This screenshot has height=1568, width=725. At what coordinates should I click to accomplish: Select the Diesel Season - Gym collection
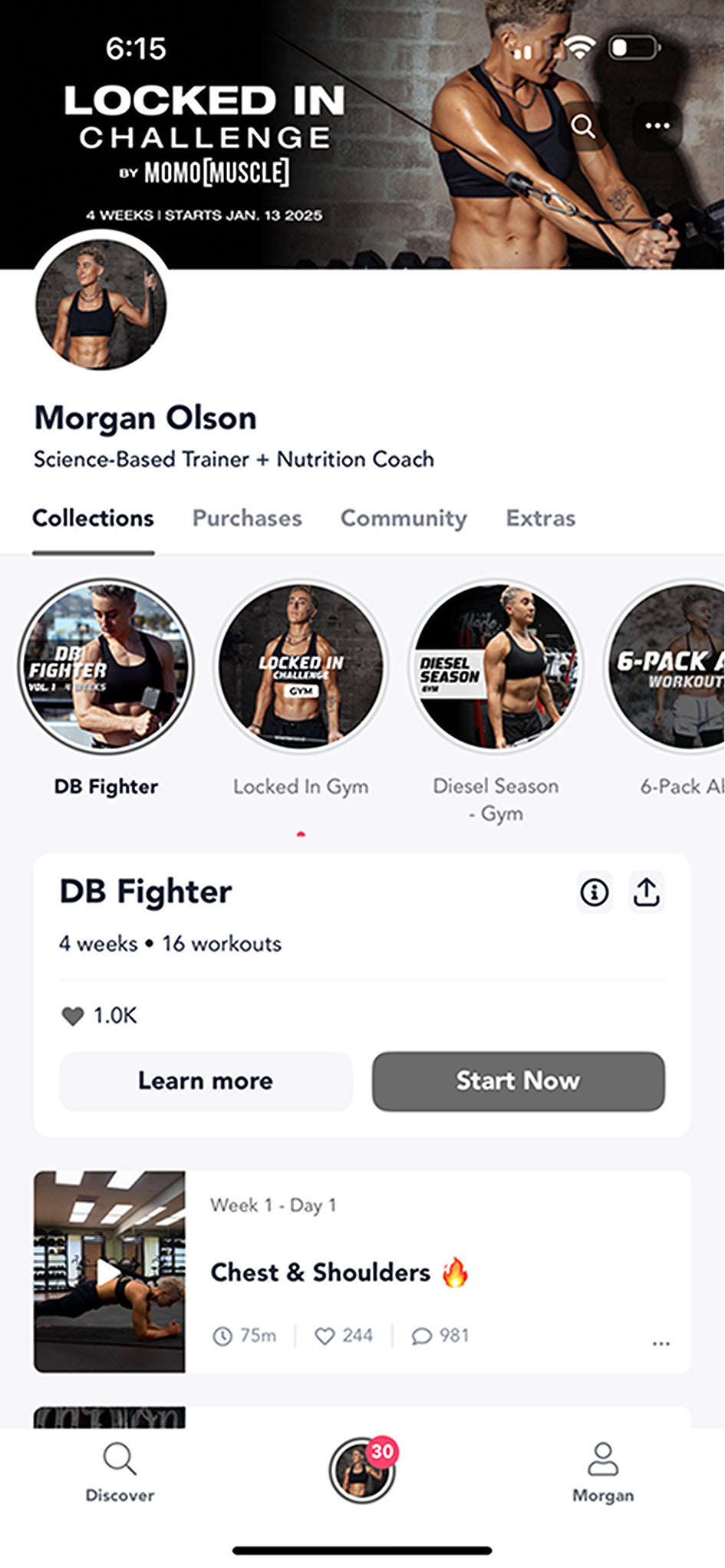coord(496,666)
